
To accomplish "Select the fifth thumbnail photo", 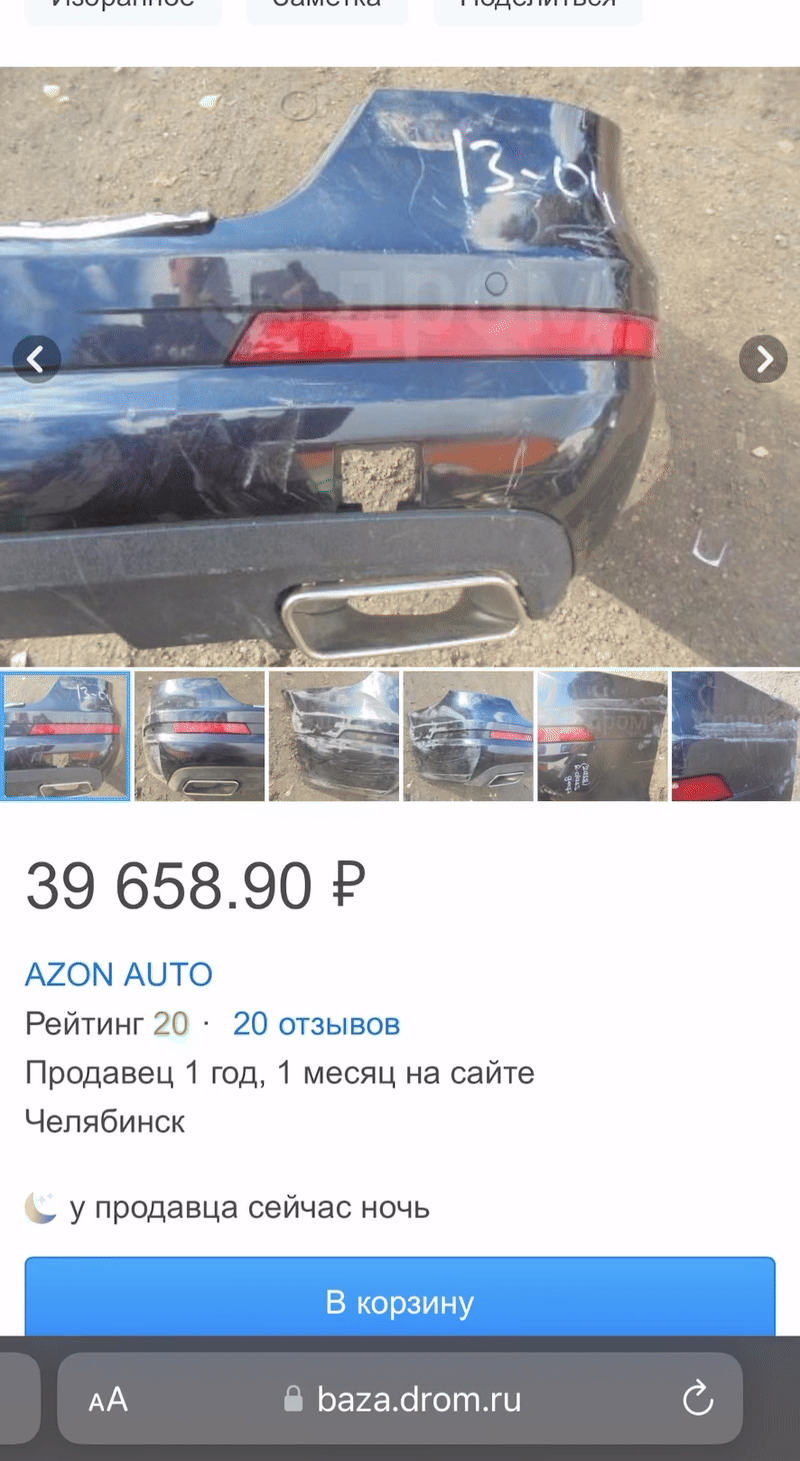I will click(602, 736).
